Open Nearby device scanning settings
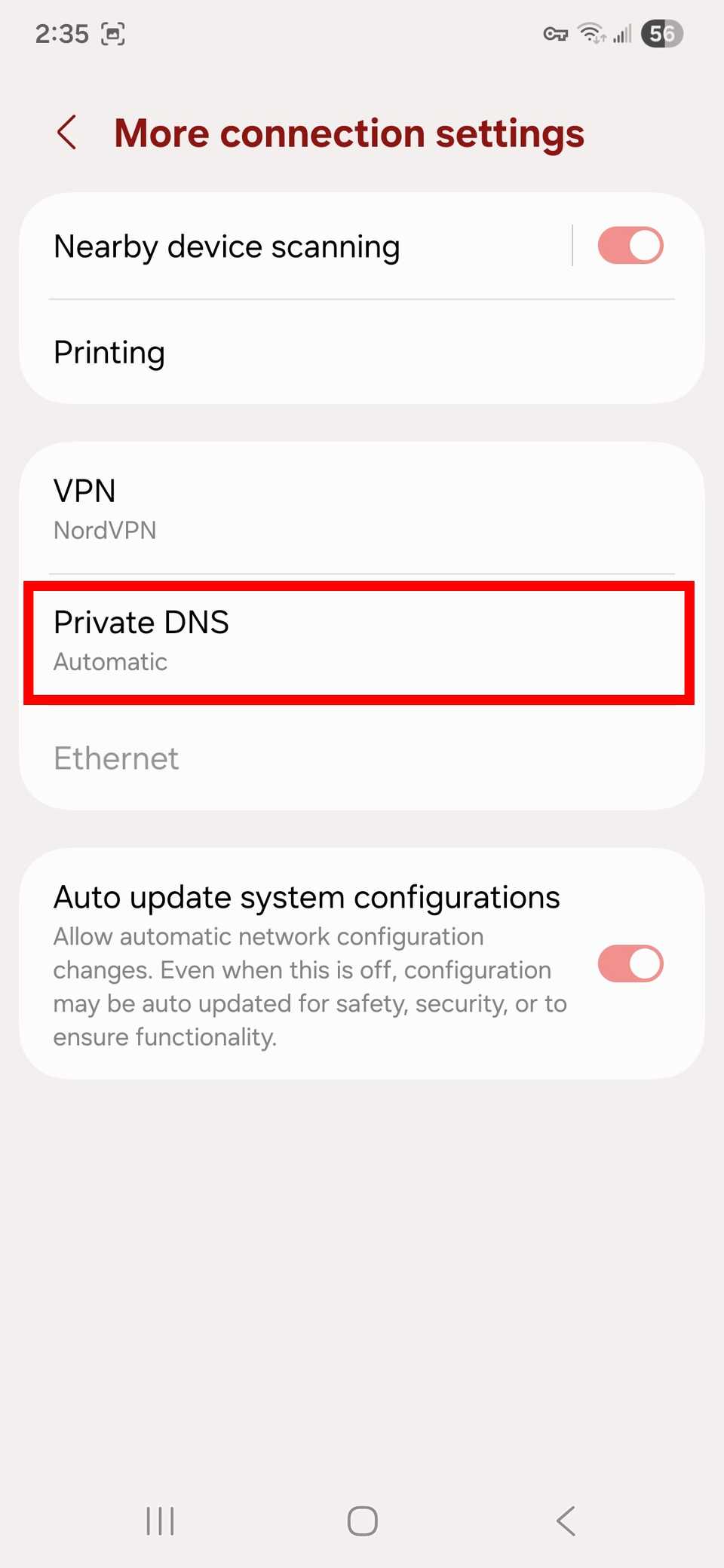This screenshot has height=1568, width=724. 302,247
